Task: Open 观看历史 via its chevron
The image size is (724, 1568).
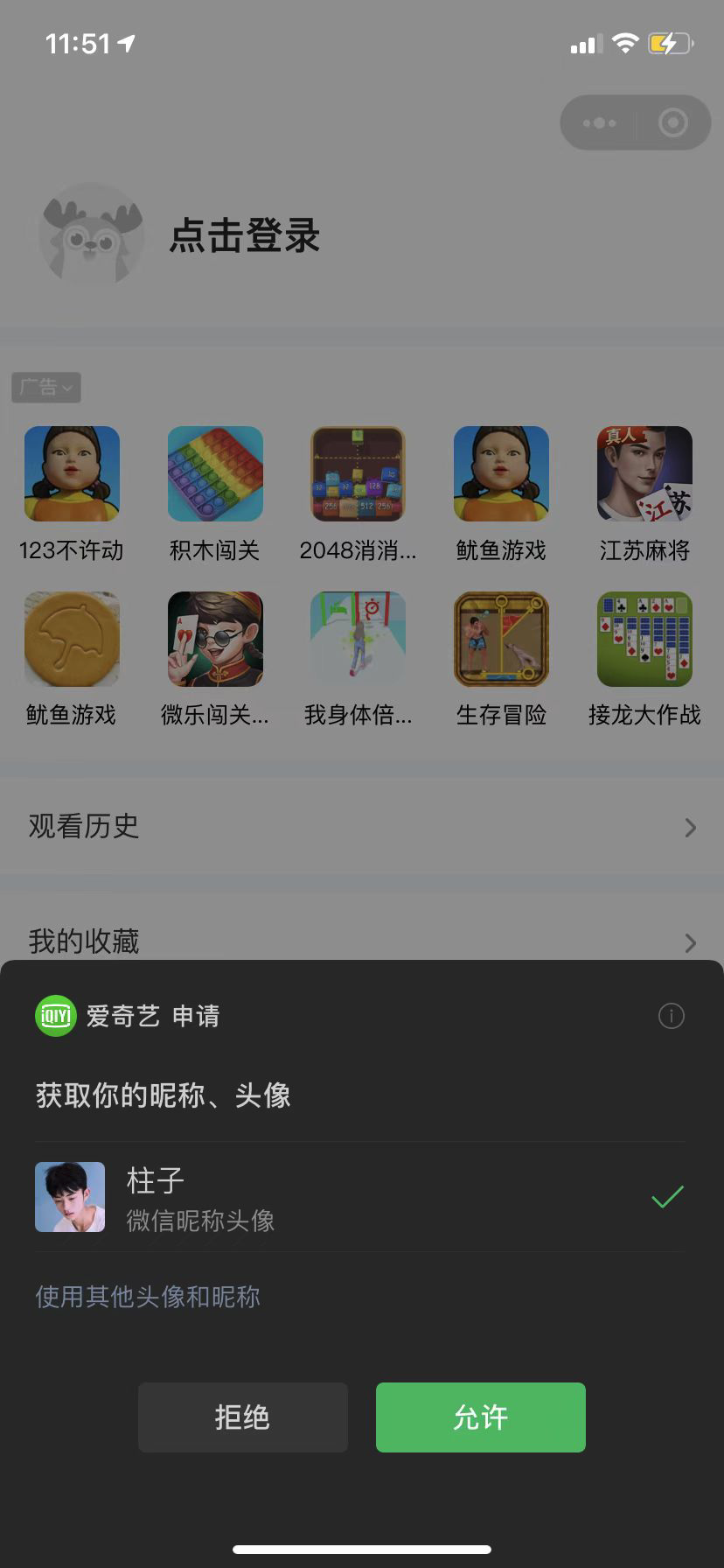Action: (x=690, y=827)
